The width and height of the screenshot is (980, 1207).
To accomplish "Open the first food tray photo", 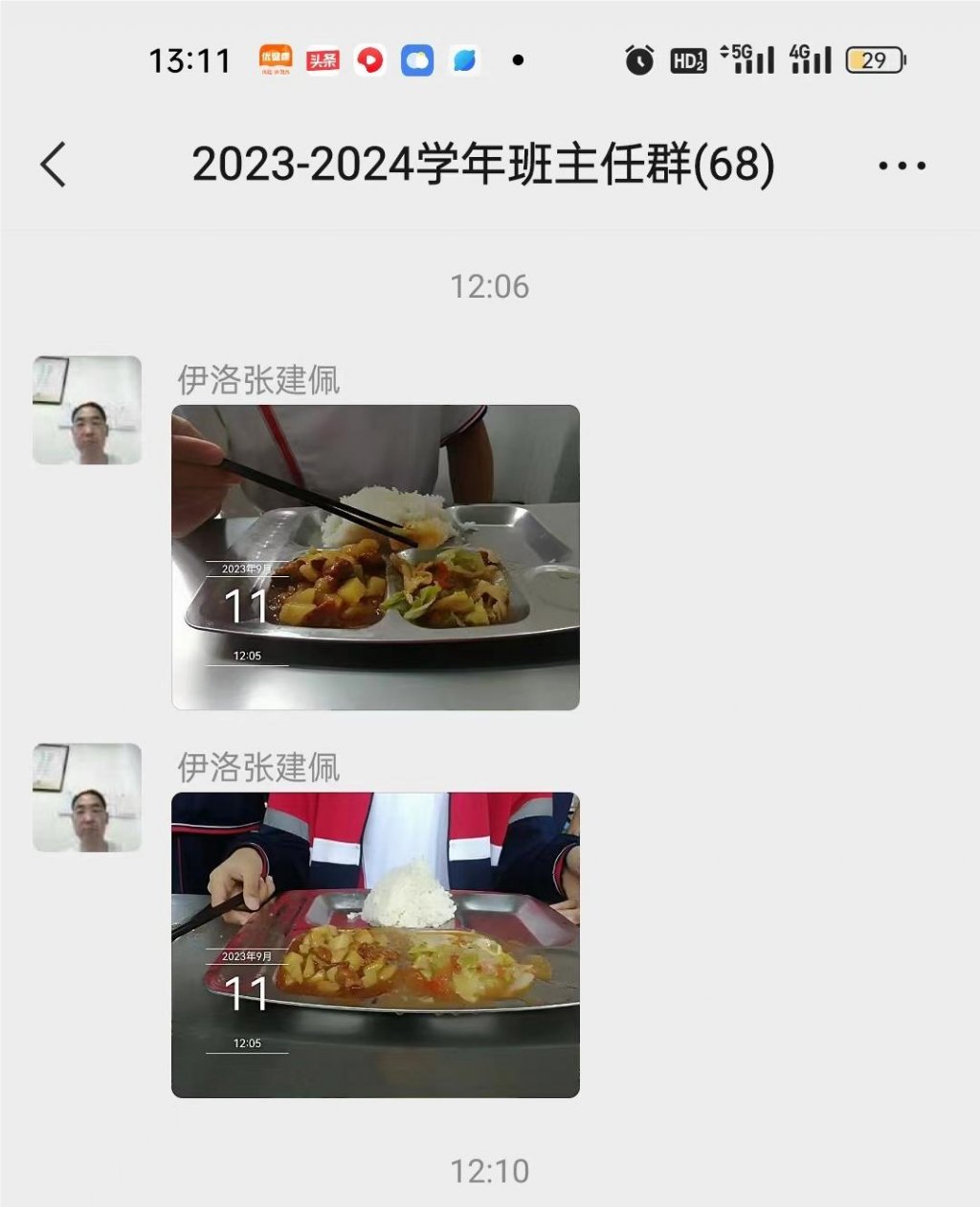I will click(375, 557).
